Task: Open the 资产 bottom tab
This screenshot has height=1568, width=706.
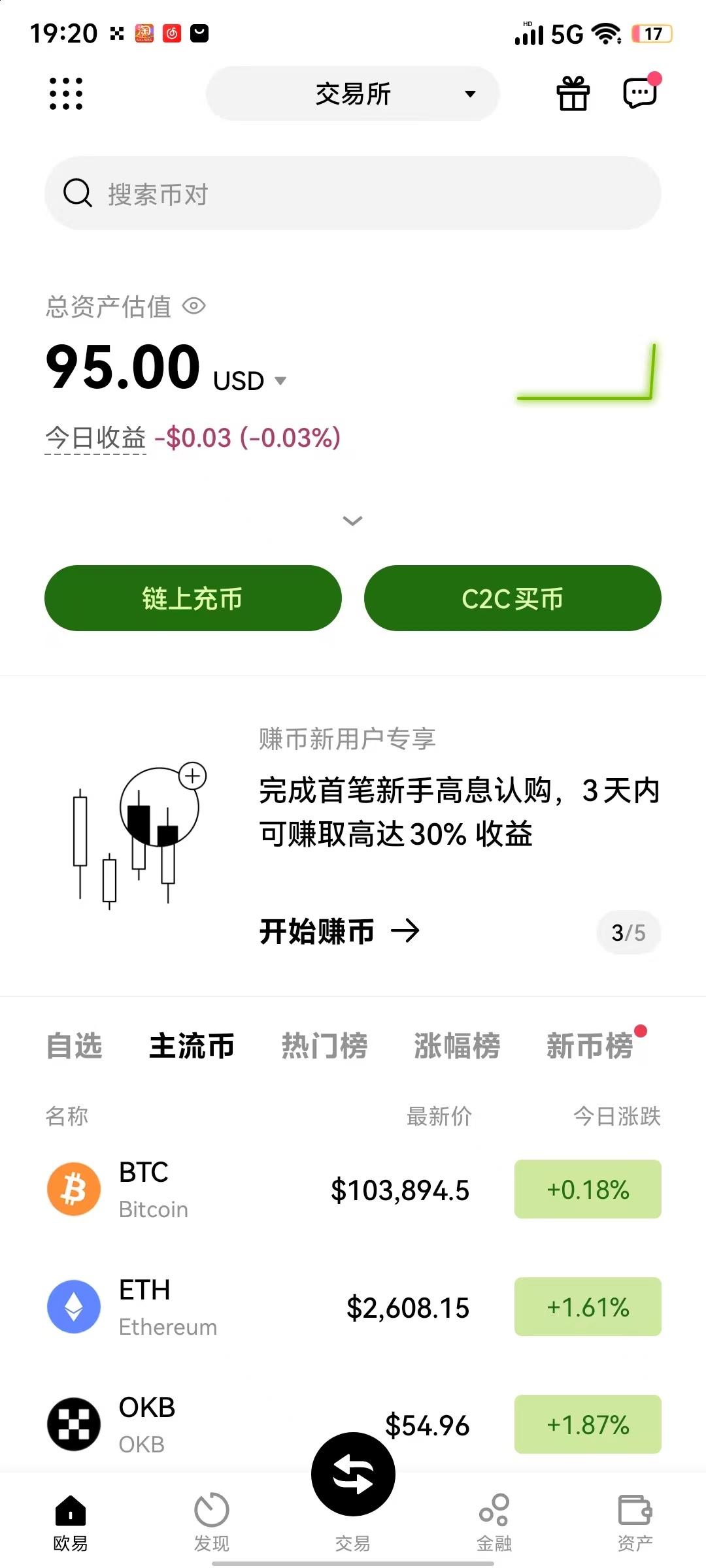Action: point(635,1522)
